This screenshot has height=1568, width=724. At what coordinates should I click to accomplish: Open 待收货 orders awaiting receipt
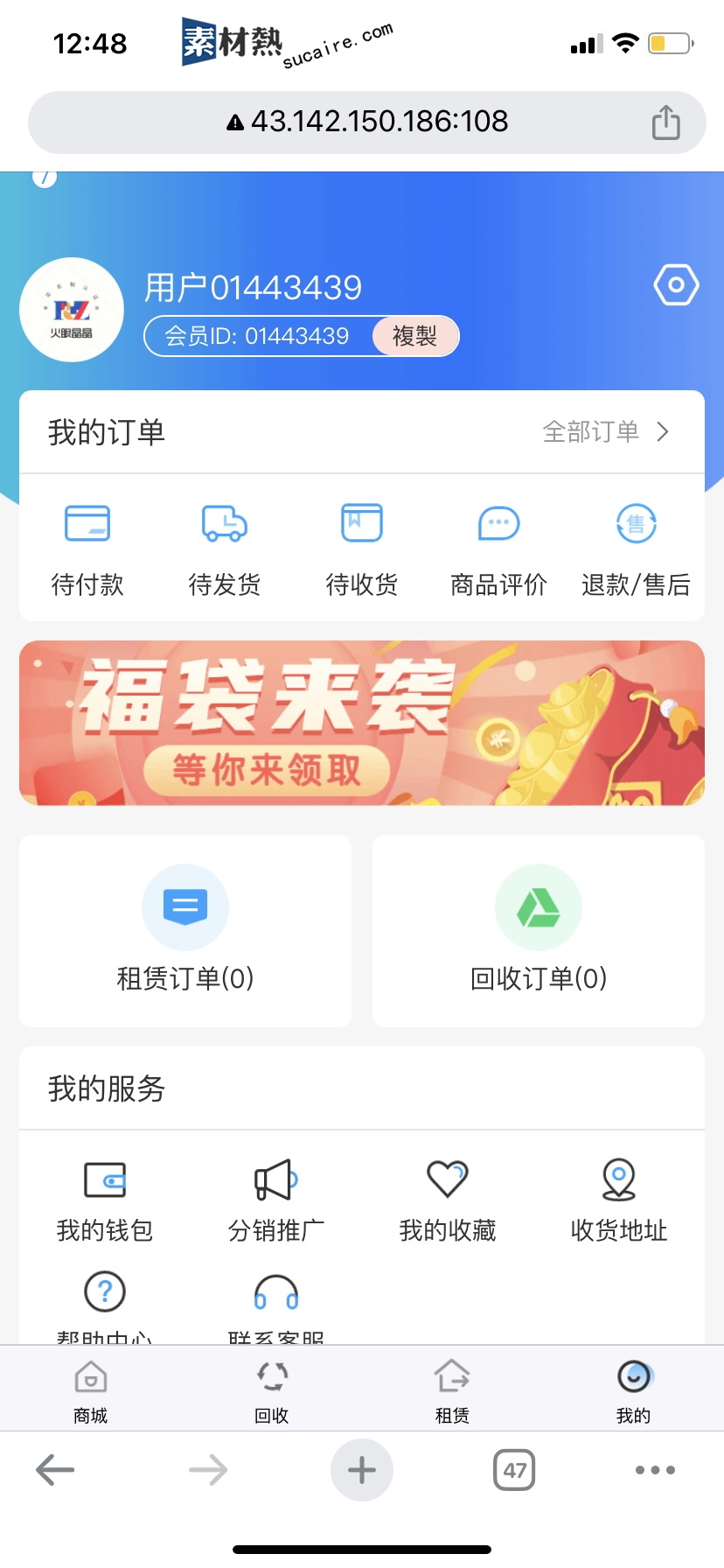[362, 549]
